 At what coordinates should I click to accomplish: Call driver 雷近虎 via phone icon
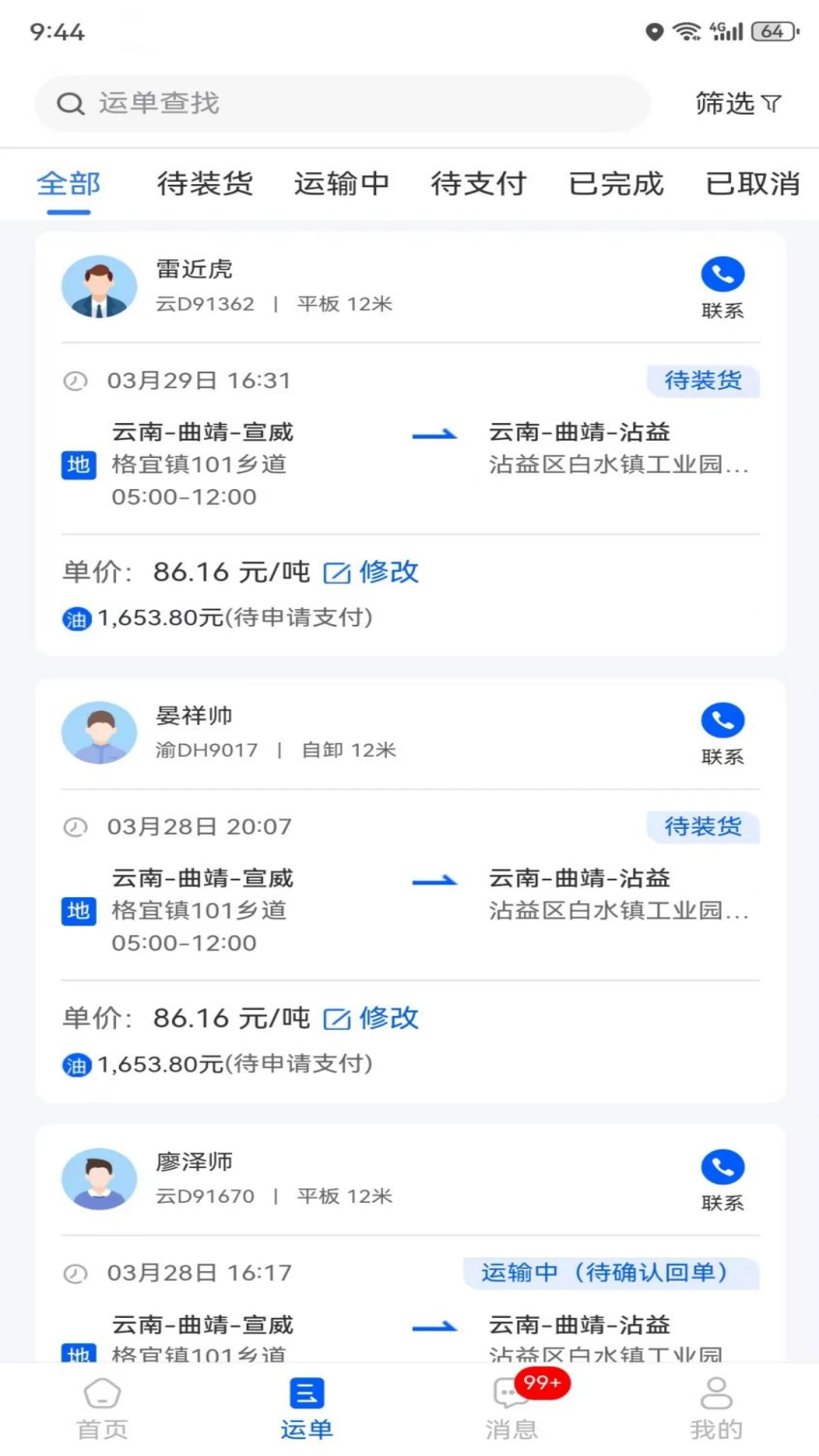point(722,273)
